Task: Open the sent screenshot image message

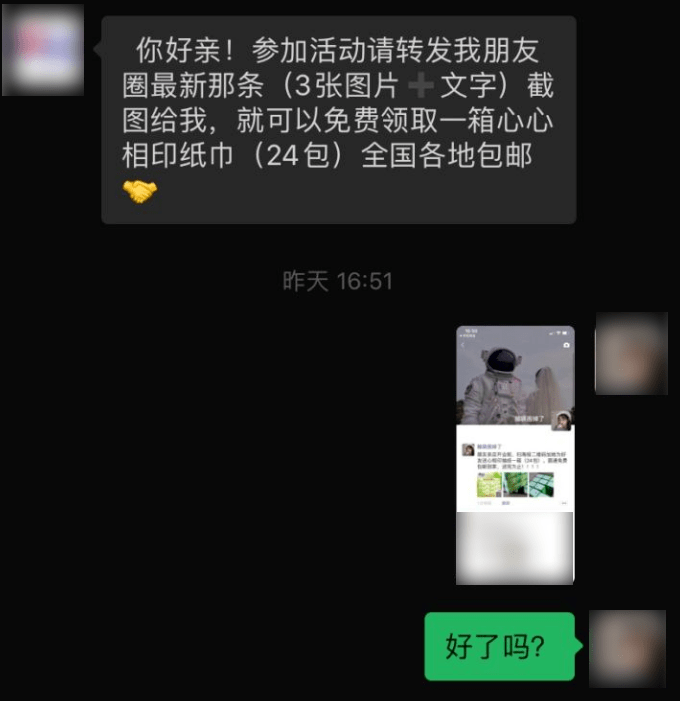Action: coord(514,454)
